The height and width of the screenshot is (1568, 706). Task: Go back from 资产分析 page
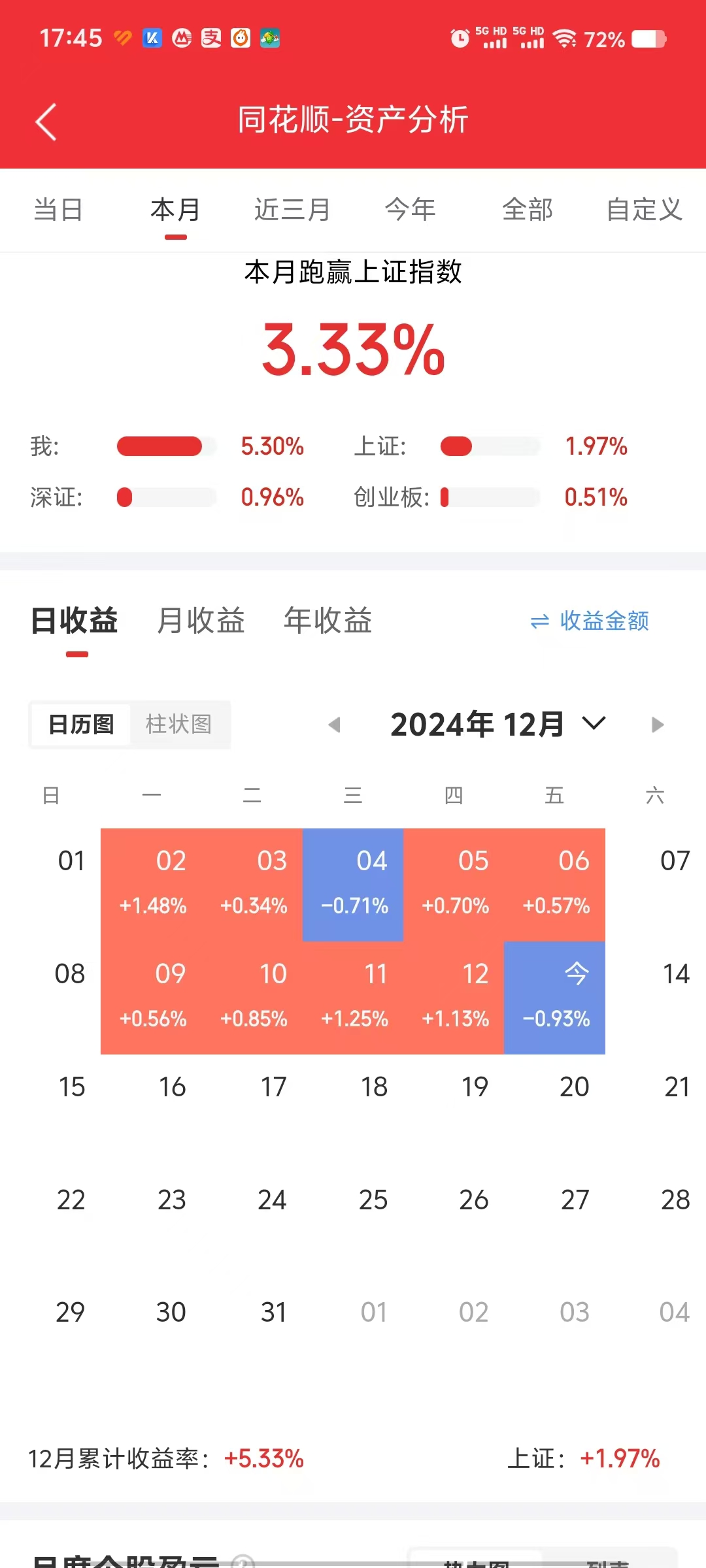pos(46,122)
